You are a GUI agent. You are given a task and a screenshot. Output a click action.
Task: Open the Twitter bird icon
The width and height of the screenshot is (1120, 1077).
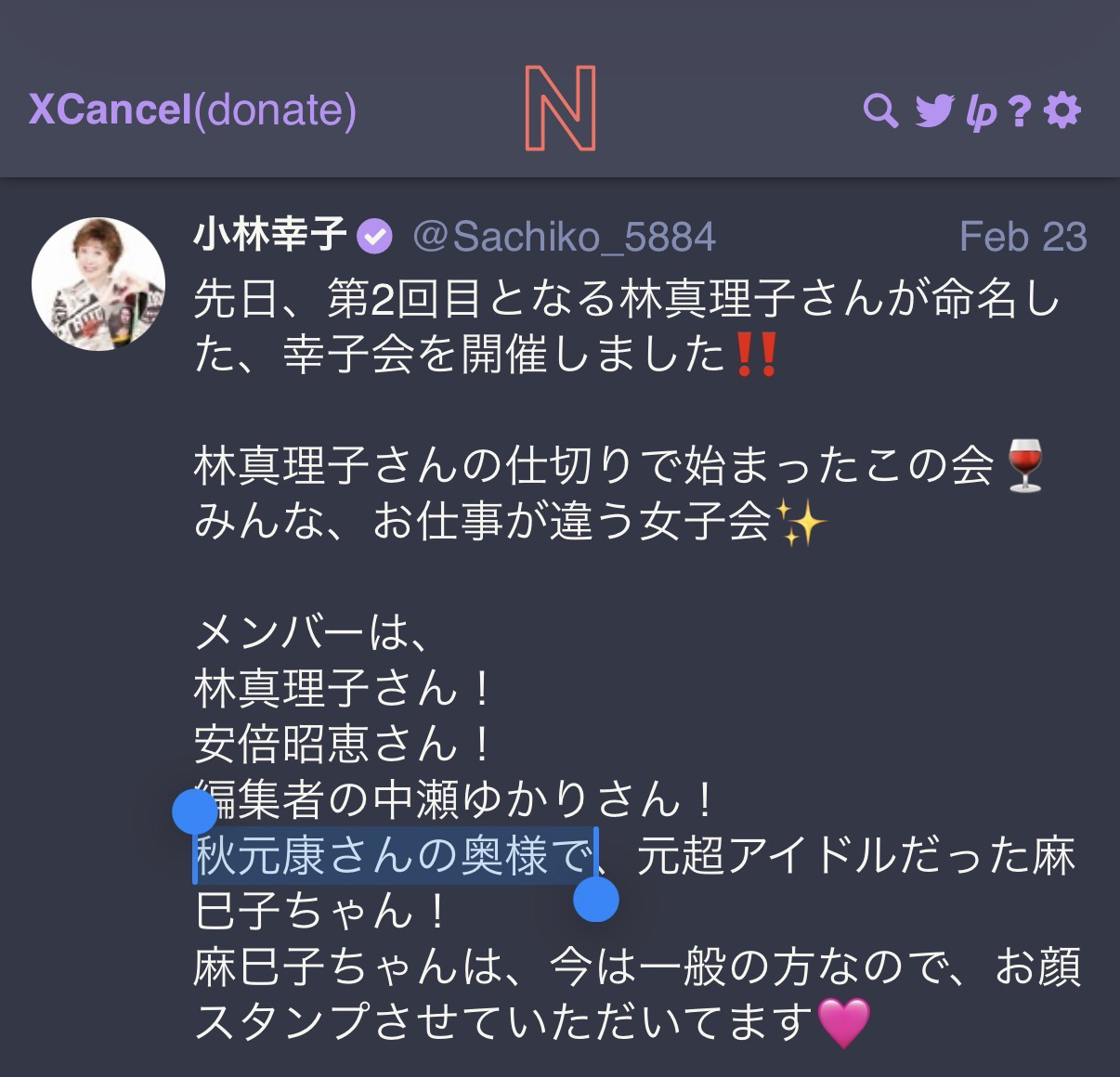934,111
